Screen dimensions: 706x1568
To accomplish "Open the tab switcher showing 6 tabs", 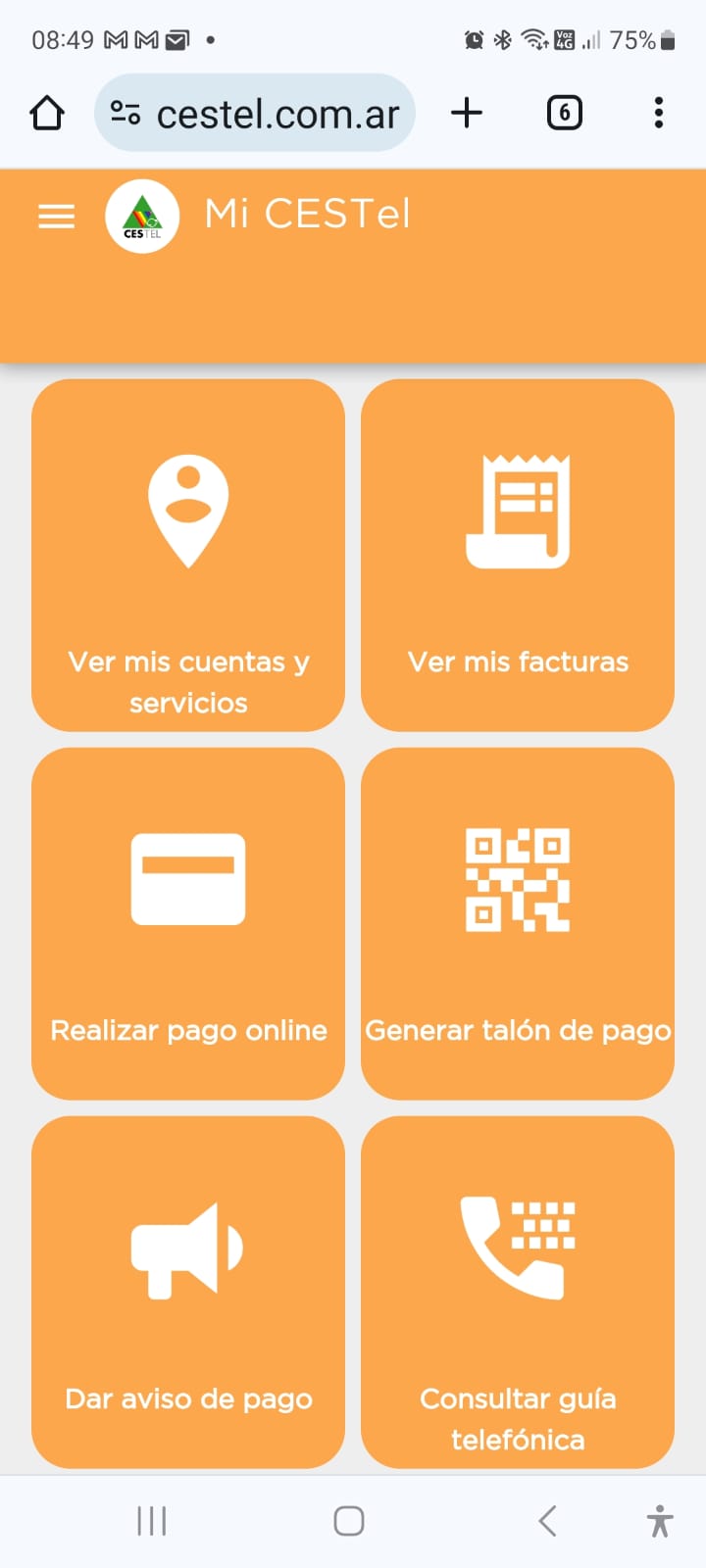I will [x=564, y=114].
